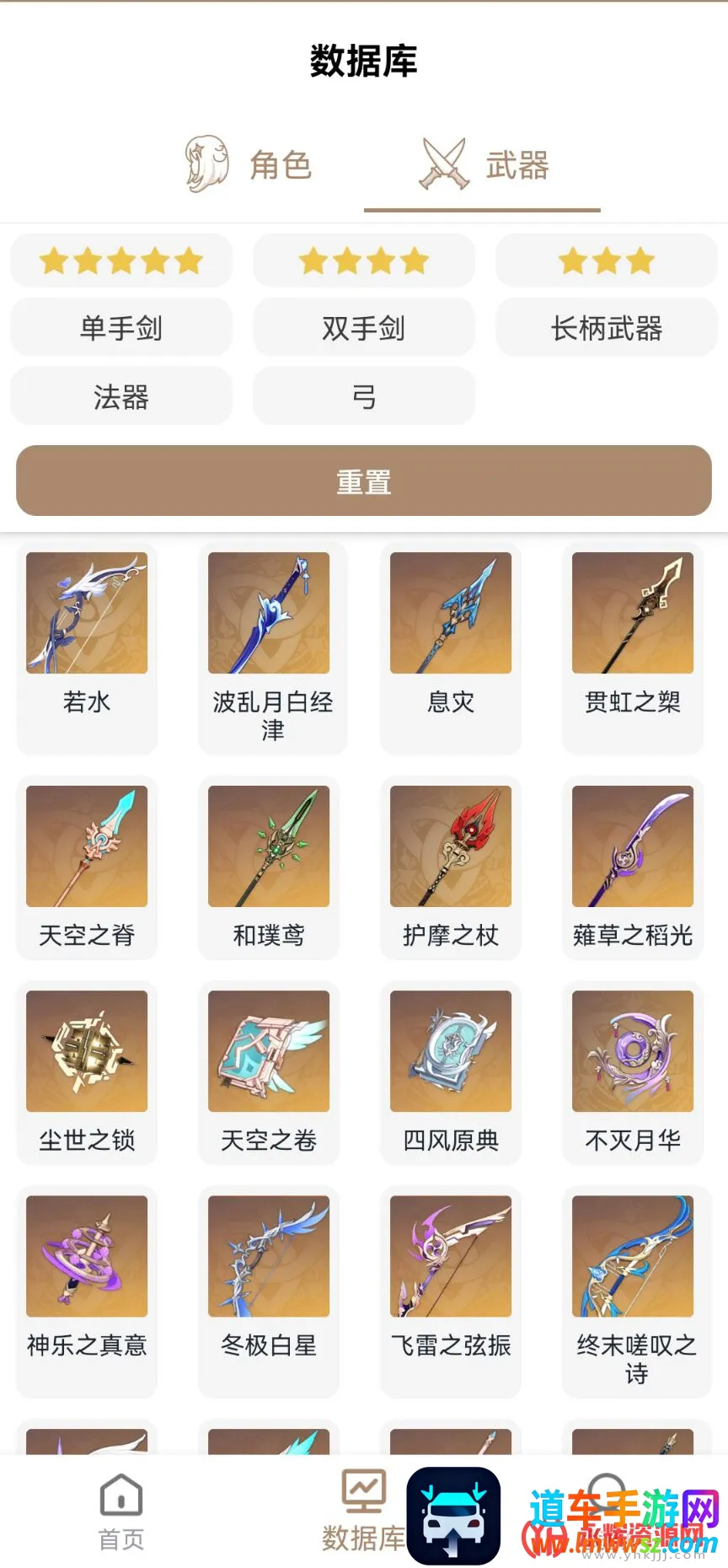
Task: Open the 神乐之真意 card
Action: tap(87, 1277)
